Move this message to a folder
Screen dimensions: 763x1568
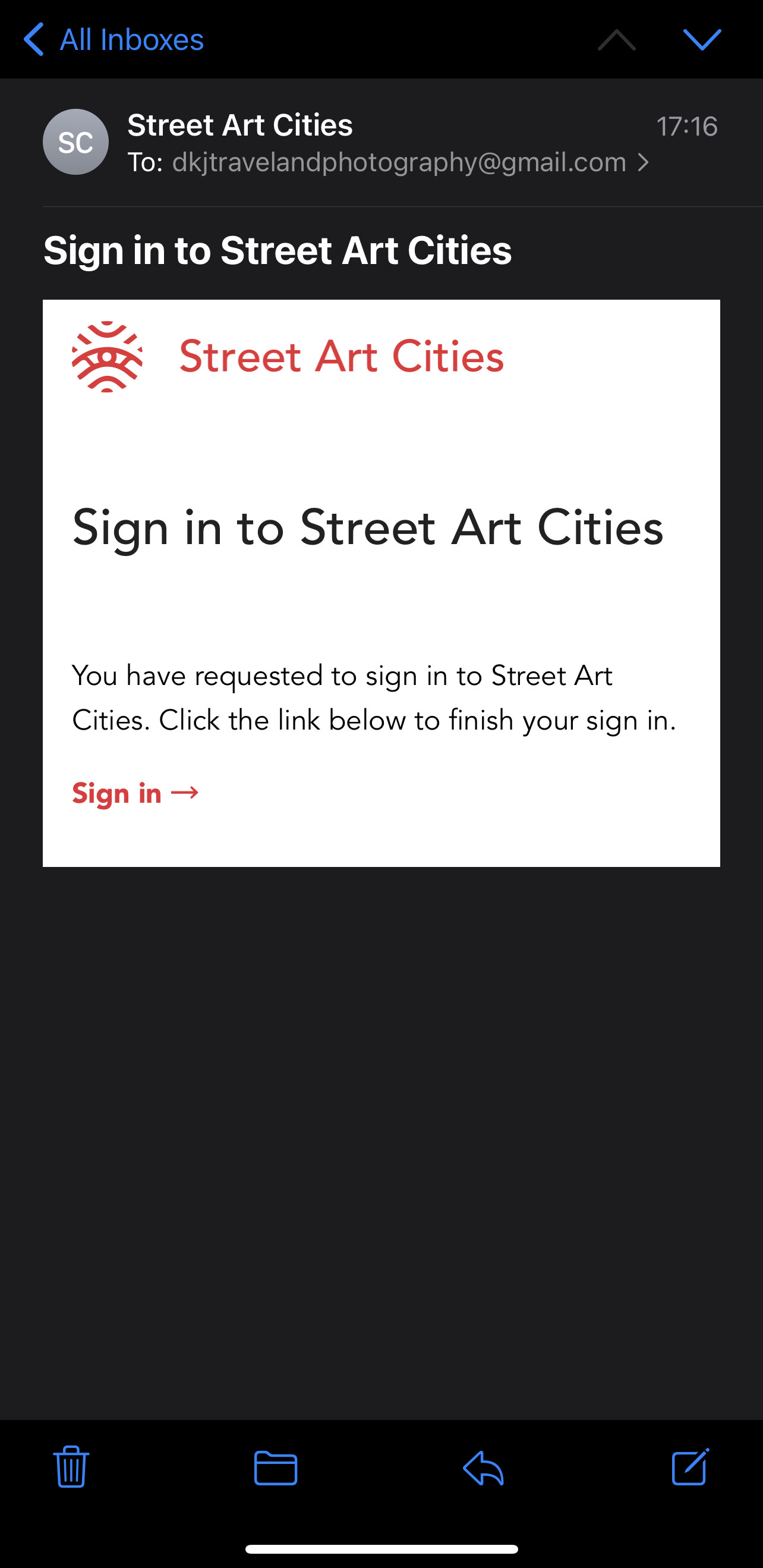(x=276, y=1468)
